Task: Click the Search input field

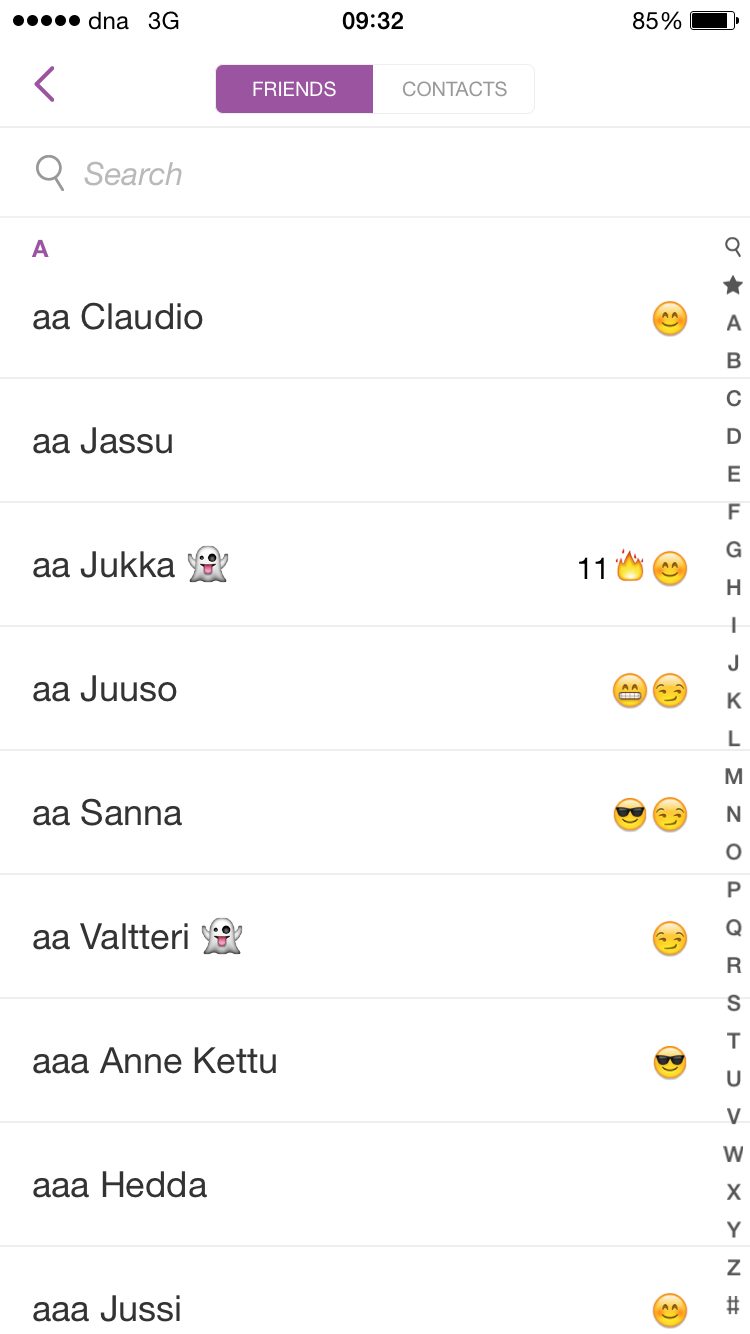Action: point(200,172)
